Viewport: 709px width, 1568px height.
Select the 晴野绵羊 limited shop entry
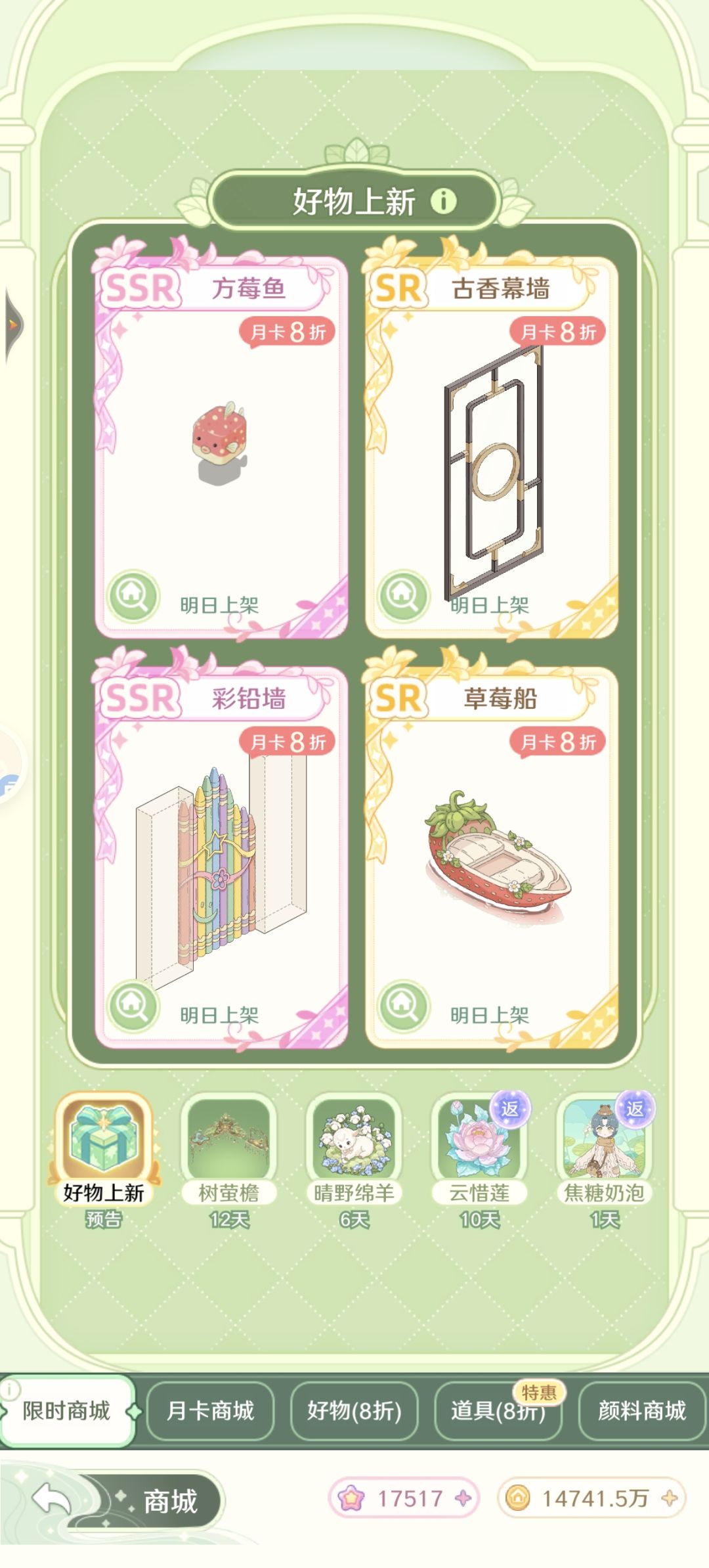pos(354,1161)
